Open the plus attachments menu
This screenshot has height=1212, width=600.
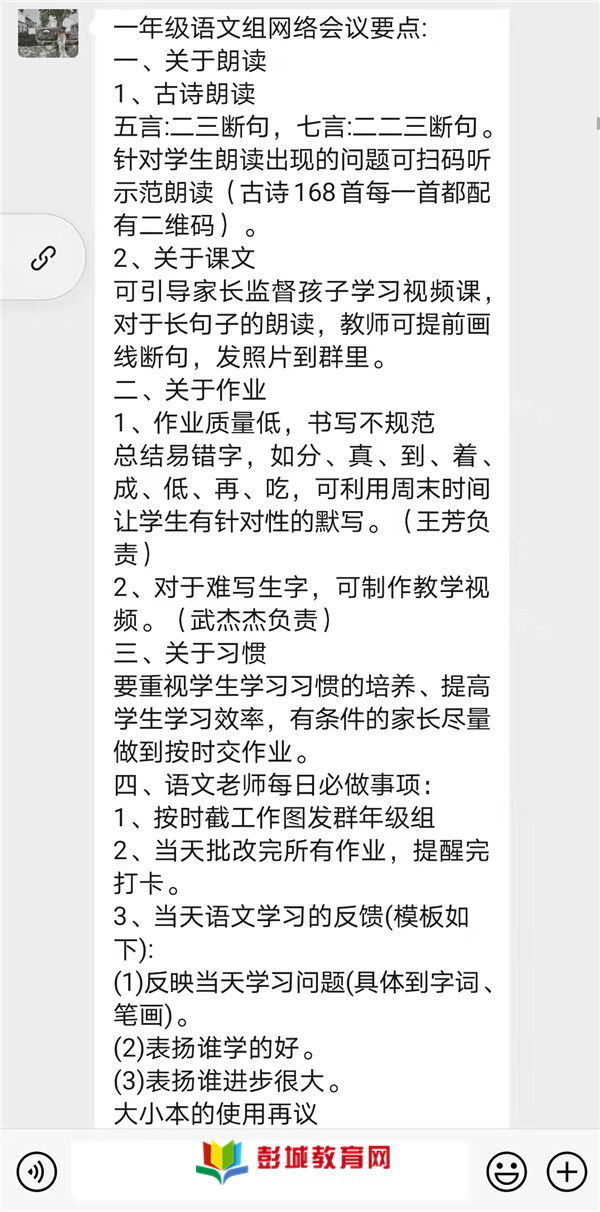point(567,1171)
